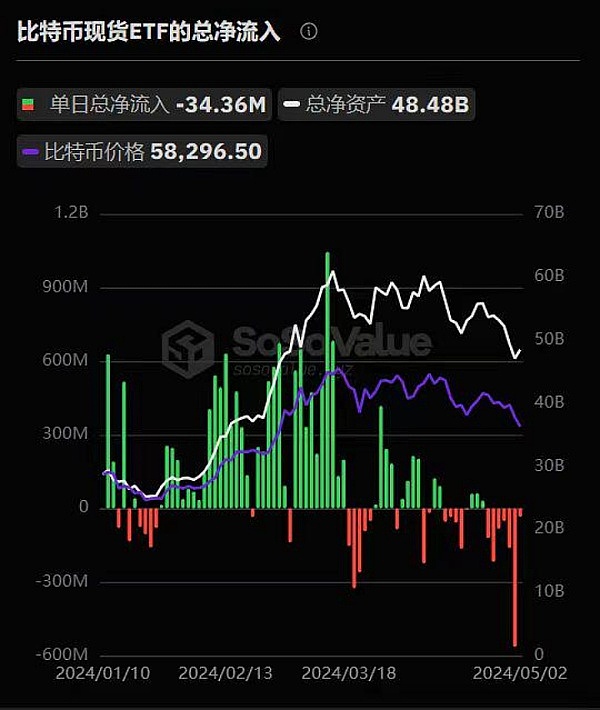Toggle the 比特币价格 legend series
Screen dimensions: 600x710
(143, 152)
